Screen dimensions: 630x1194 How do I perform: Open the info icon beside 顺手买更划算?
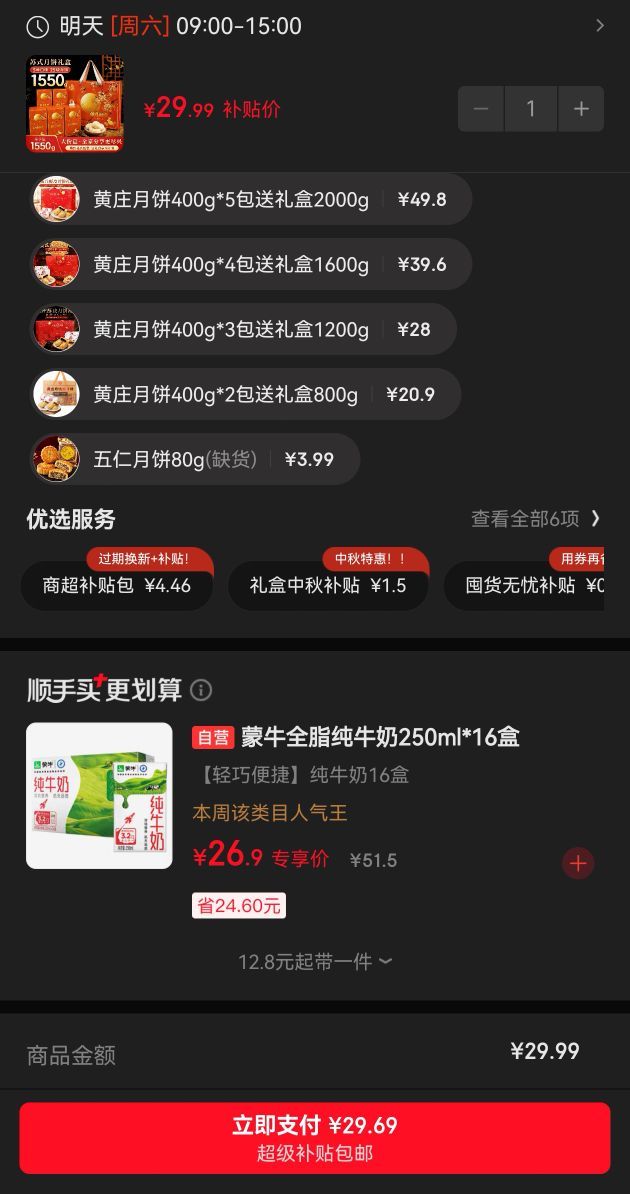200,690
